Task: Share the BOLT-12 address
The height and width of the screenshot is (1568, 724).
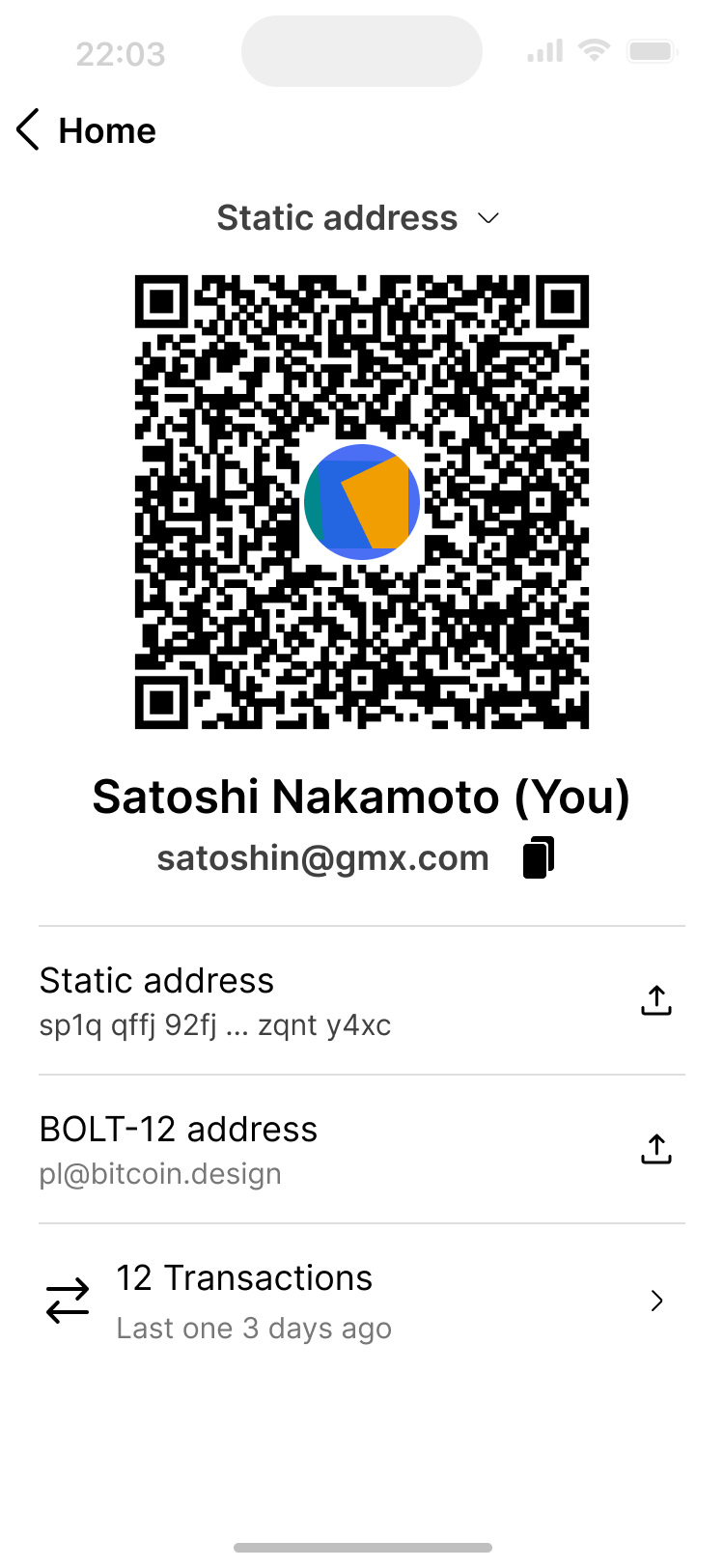Action: point(655,1149)
